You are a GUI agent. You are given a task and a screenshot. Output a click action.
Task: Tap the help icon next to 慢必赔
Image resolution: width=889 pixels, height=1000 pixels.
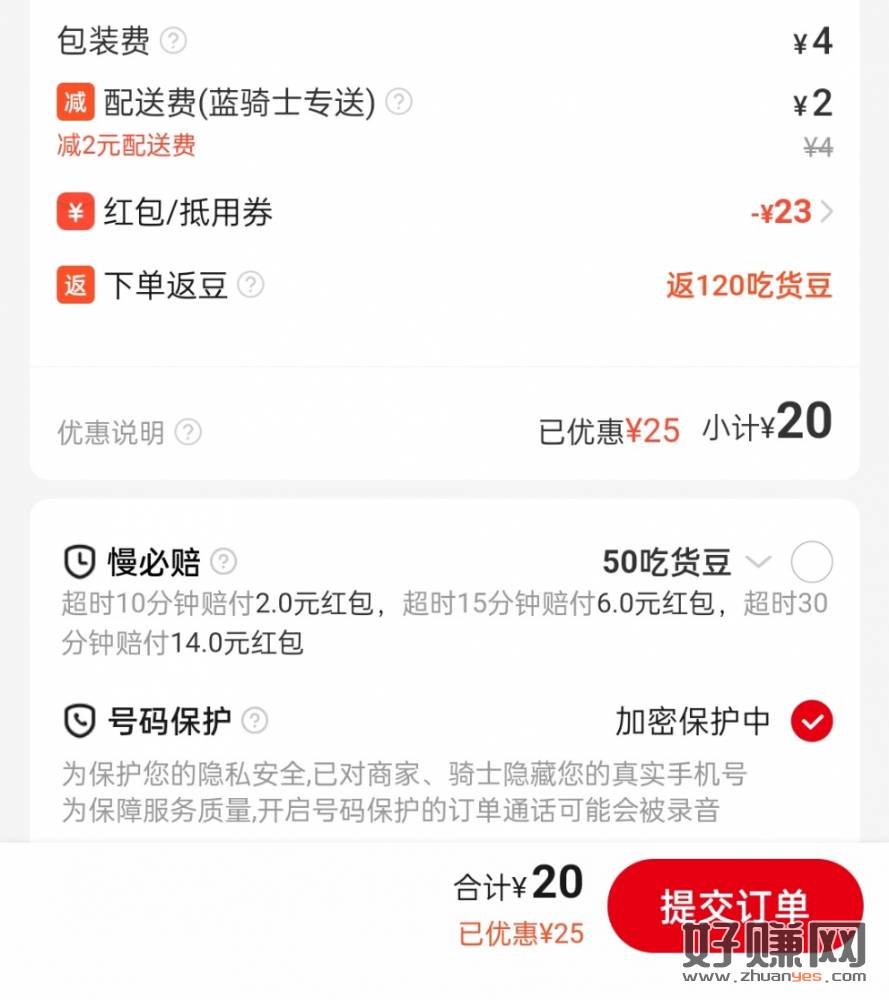[224, 562]
